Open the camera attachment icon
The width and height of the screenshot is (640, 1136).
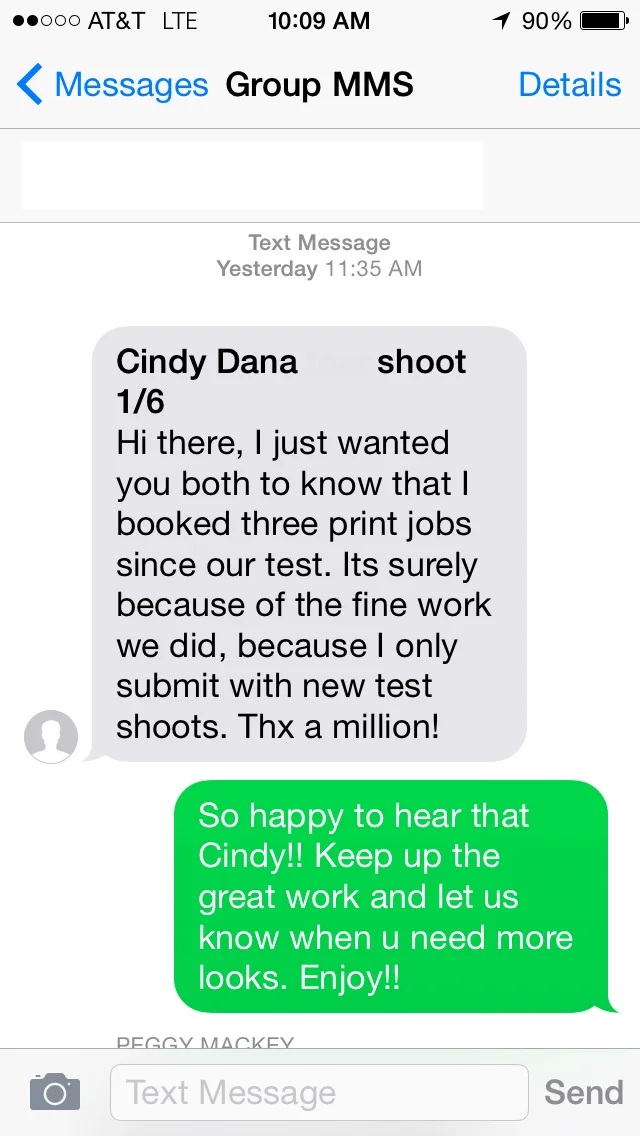pos(55,1091)
